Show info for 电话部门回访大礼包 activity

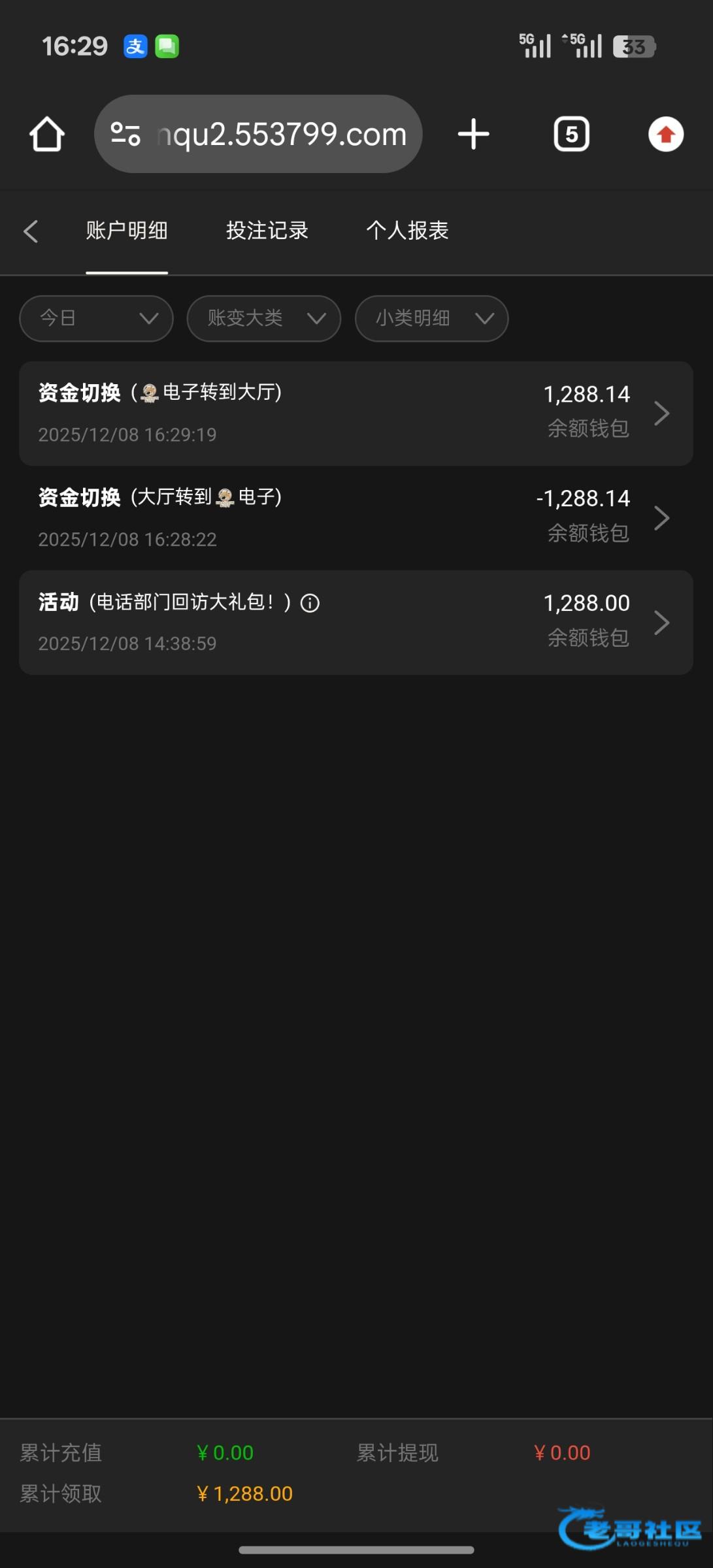click(310, 603)
